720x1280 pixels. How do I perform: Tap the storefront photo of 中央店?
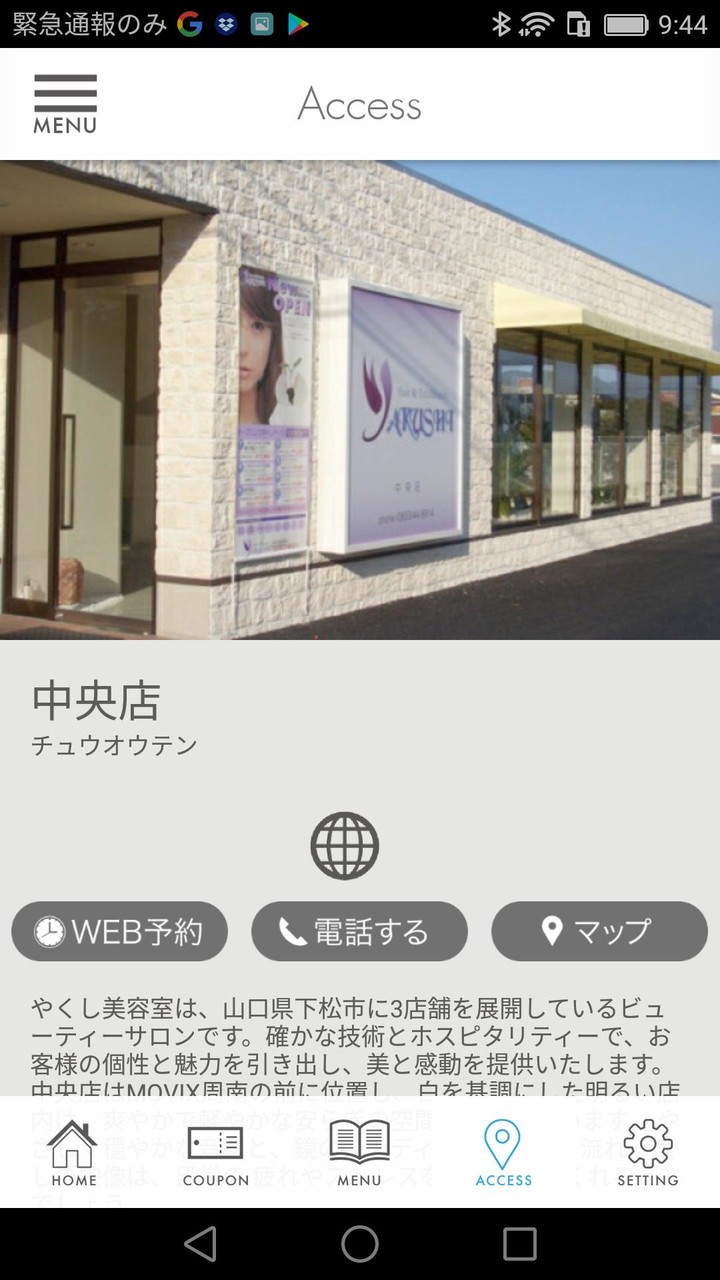(360, 400)
